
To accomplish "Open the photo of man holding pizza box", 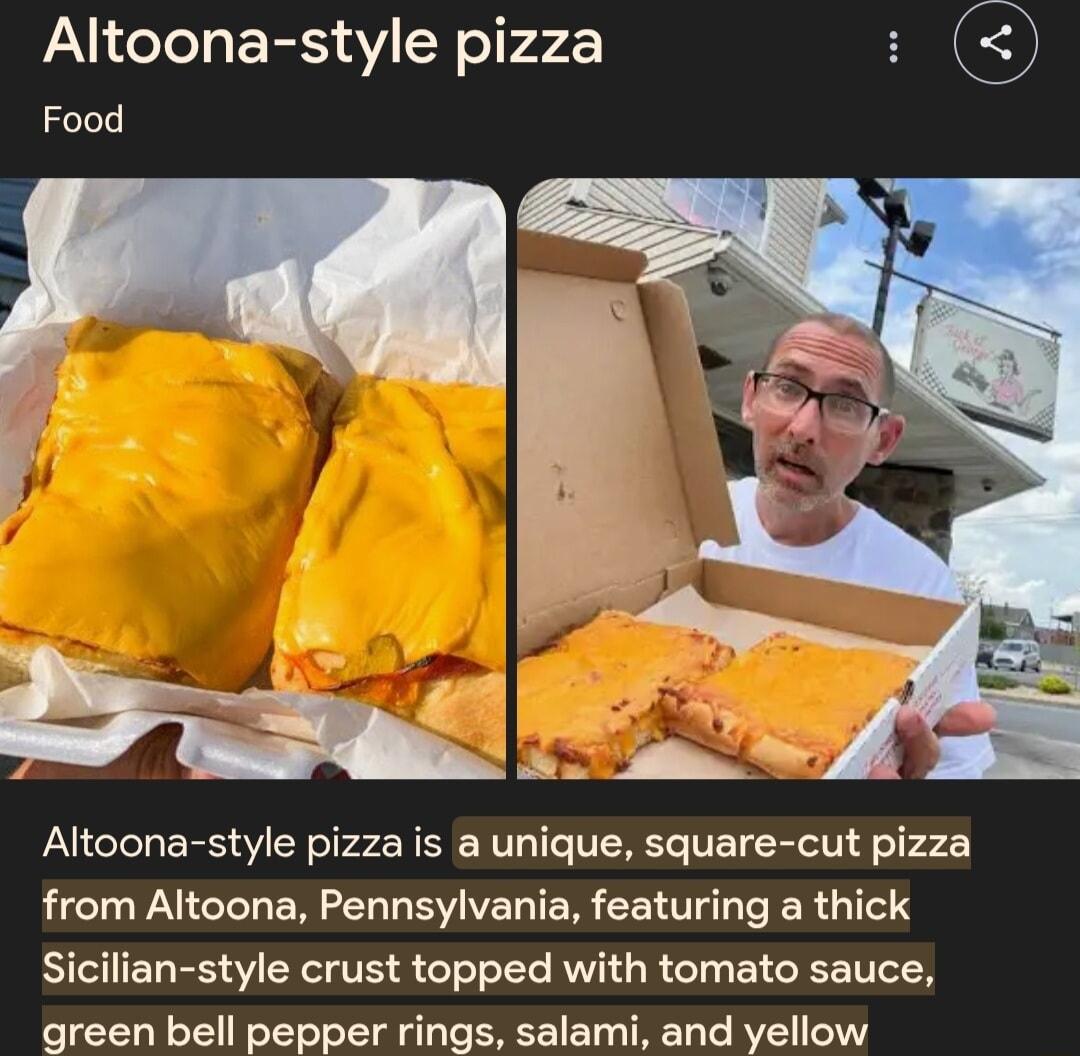I will point(798,478).
